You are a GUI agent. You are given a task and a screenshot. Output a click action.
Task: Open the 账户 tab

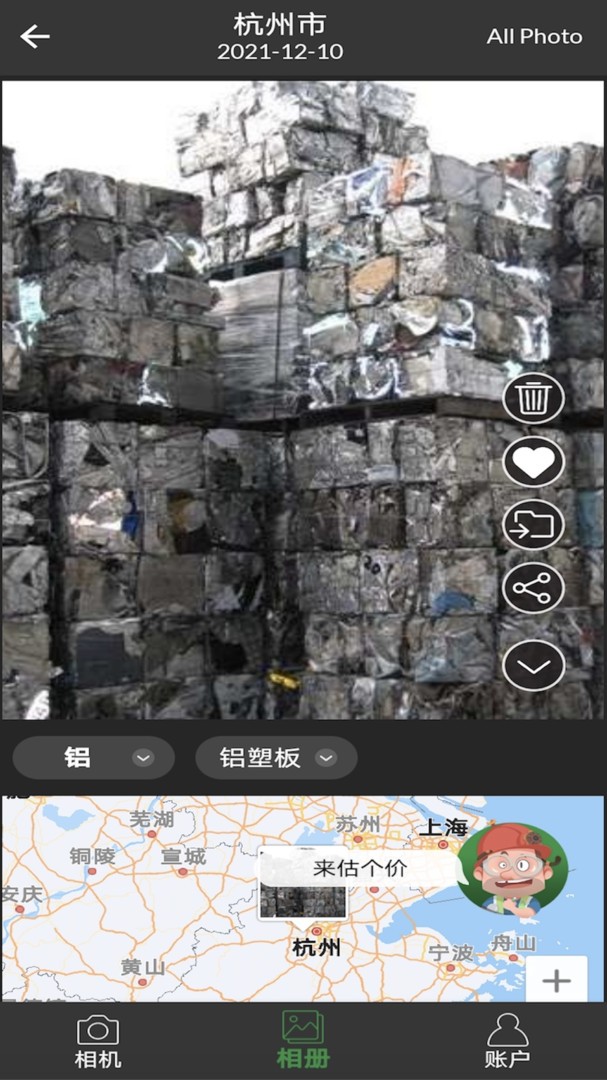(x=507, y=1042)
